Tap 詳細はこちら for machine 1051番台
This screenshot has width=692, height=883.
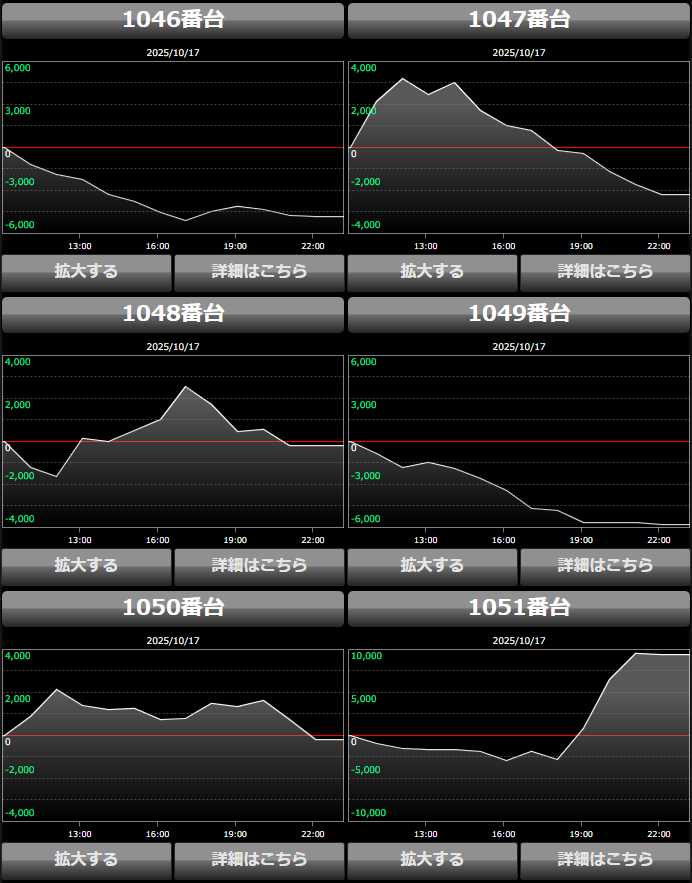coord(605,859)
